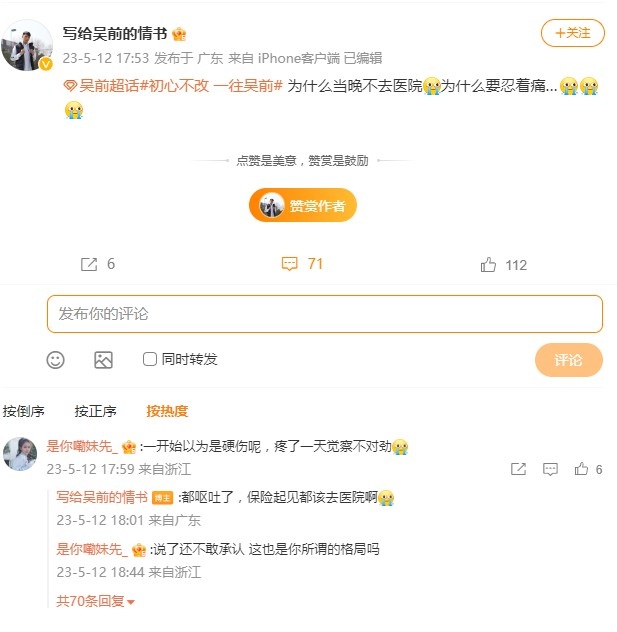Reply to 是你嘟妹先_'s comment
This screenshot has width=617, height=632.
(x=550, y=469)
